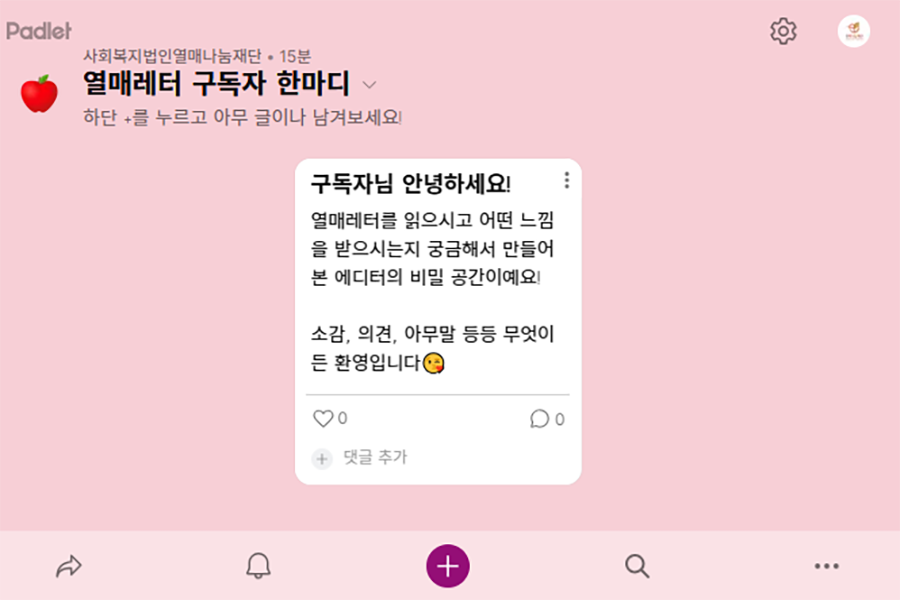900x600 pixels.
Task: Expand the 열매레터 구독자 한마디 title dropdown
Action: 369,85
